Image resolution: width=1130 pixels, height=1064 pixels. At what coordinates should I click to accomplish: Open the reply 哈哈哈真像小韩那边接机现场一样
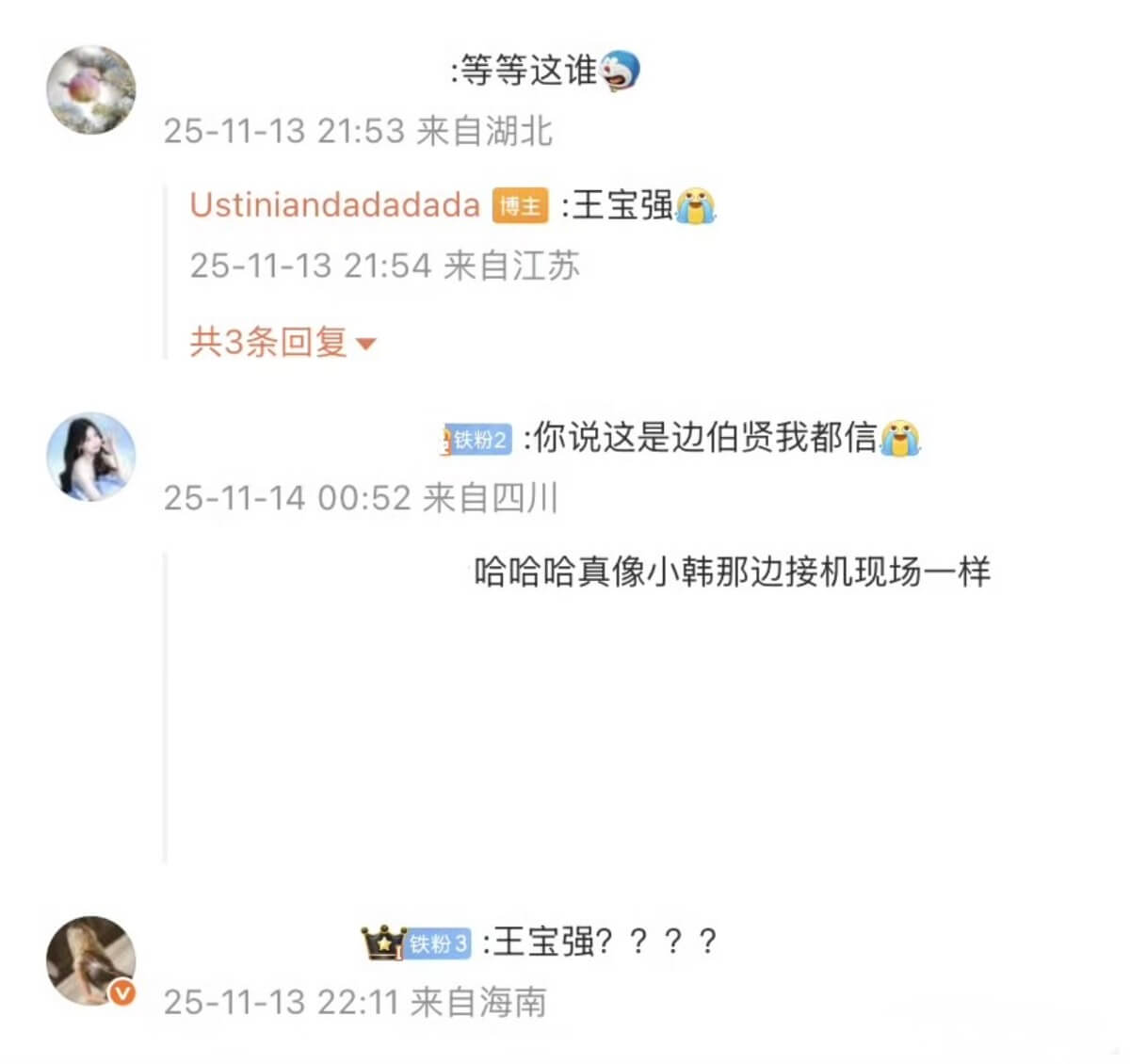coord(731,572)
